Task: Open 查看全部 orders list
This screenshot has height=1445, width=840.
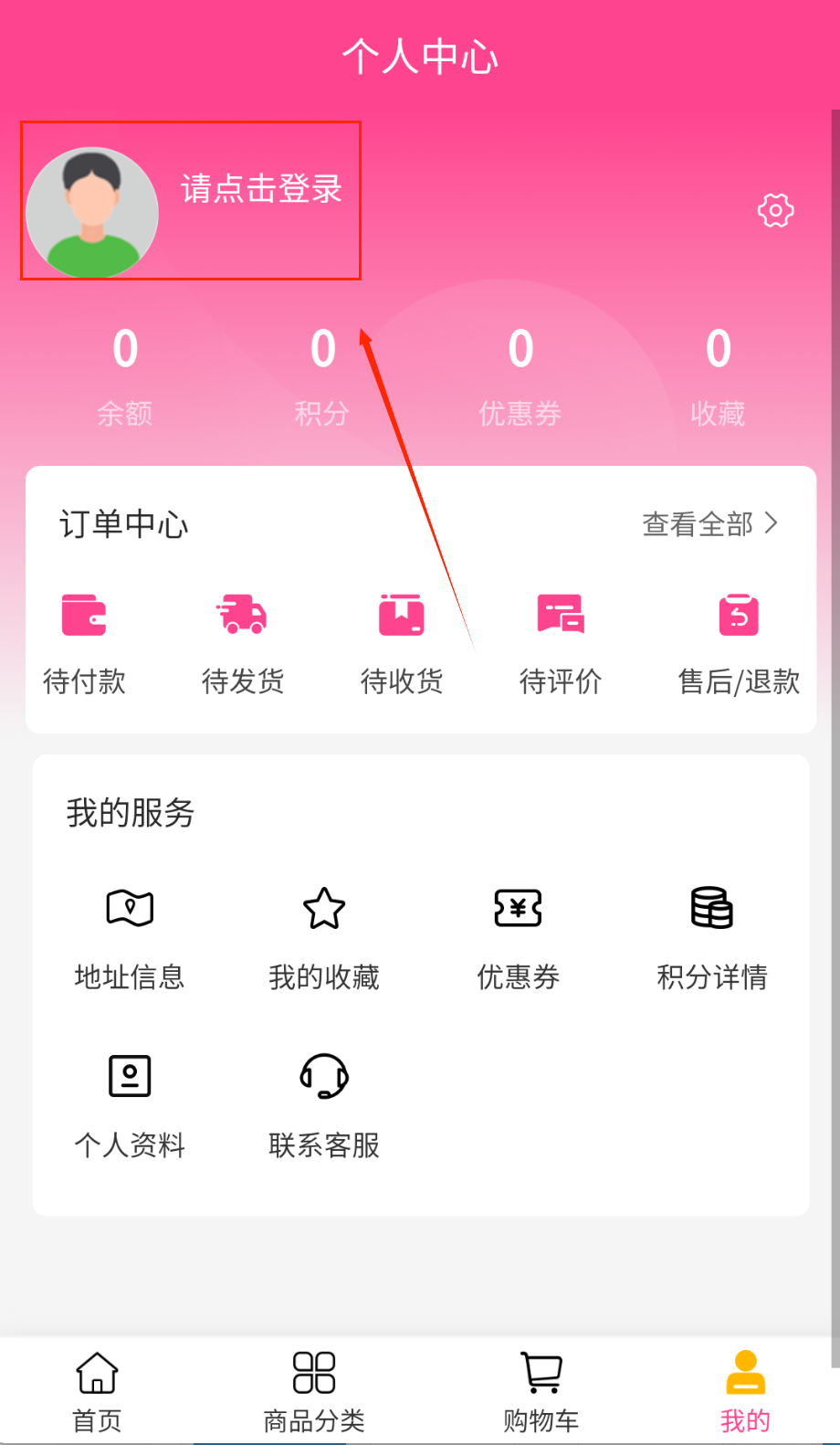Action: coord(710,524)
